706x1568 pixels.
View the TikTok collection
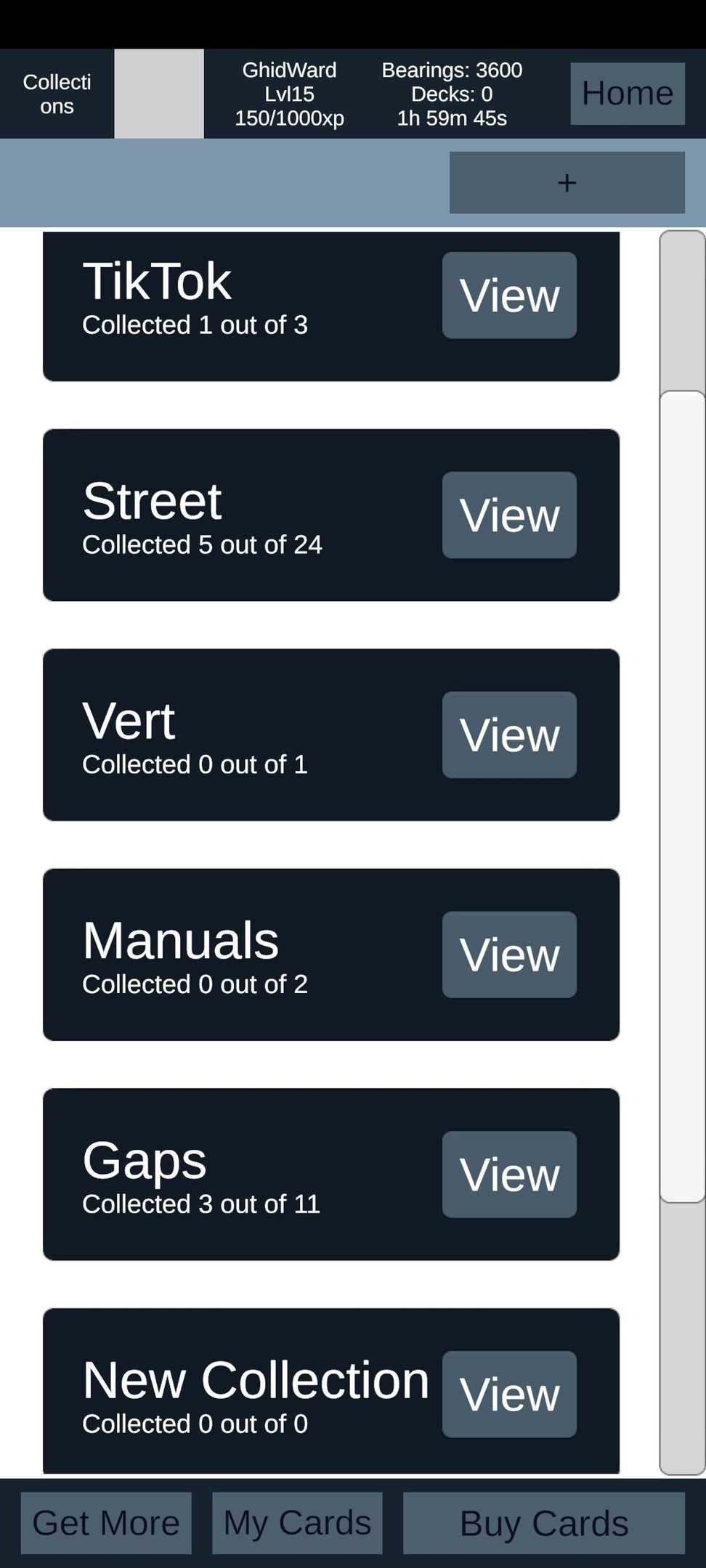pos(509,295)
